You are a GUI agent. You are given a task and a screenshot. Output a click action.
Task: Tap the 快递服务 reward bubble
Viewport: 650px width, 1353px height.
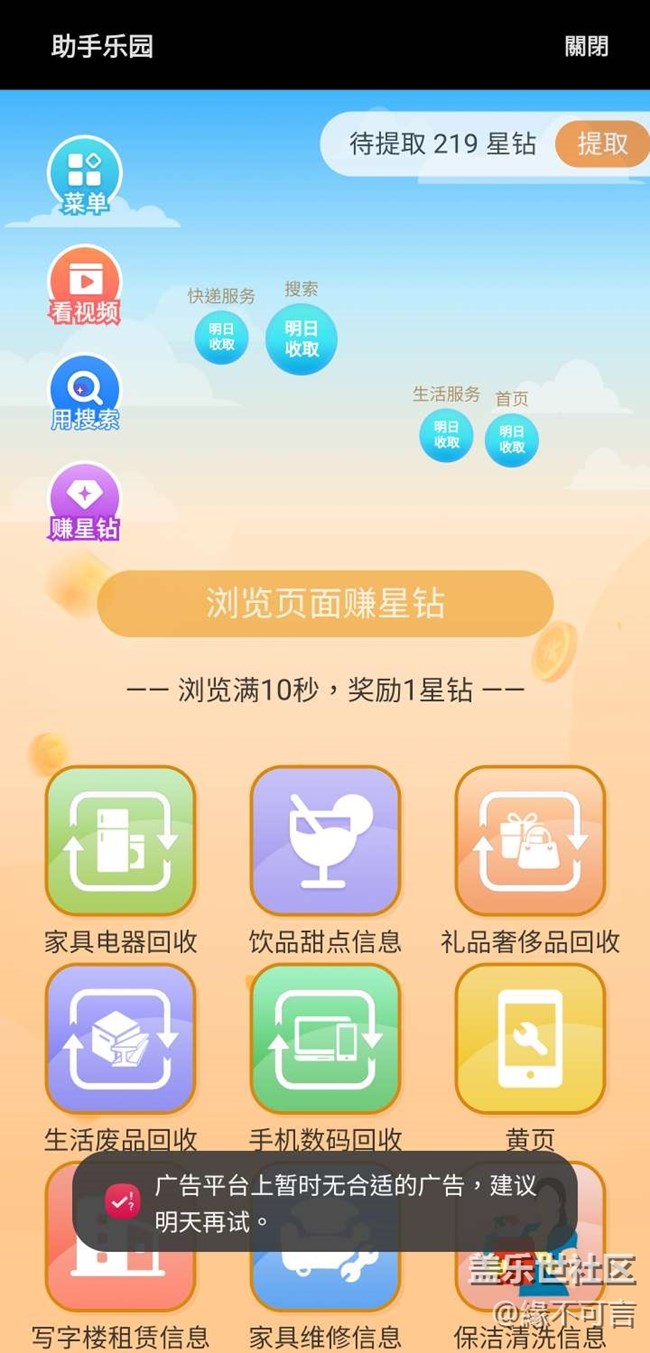click(221, 337)
